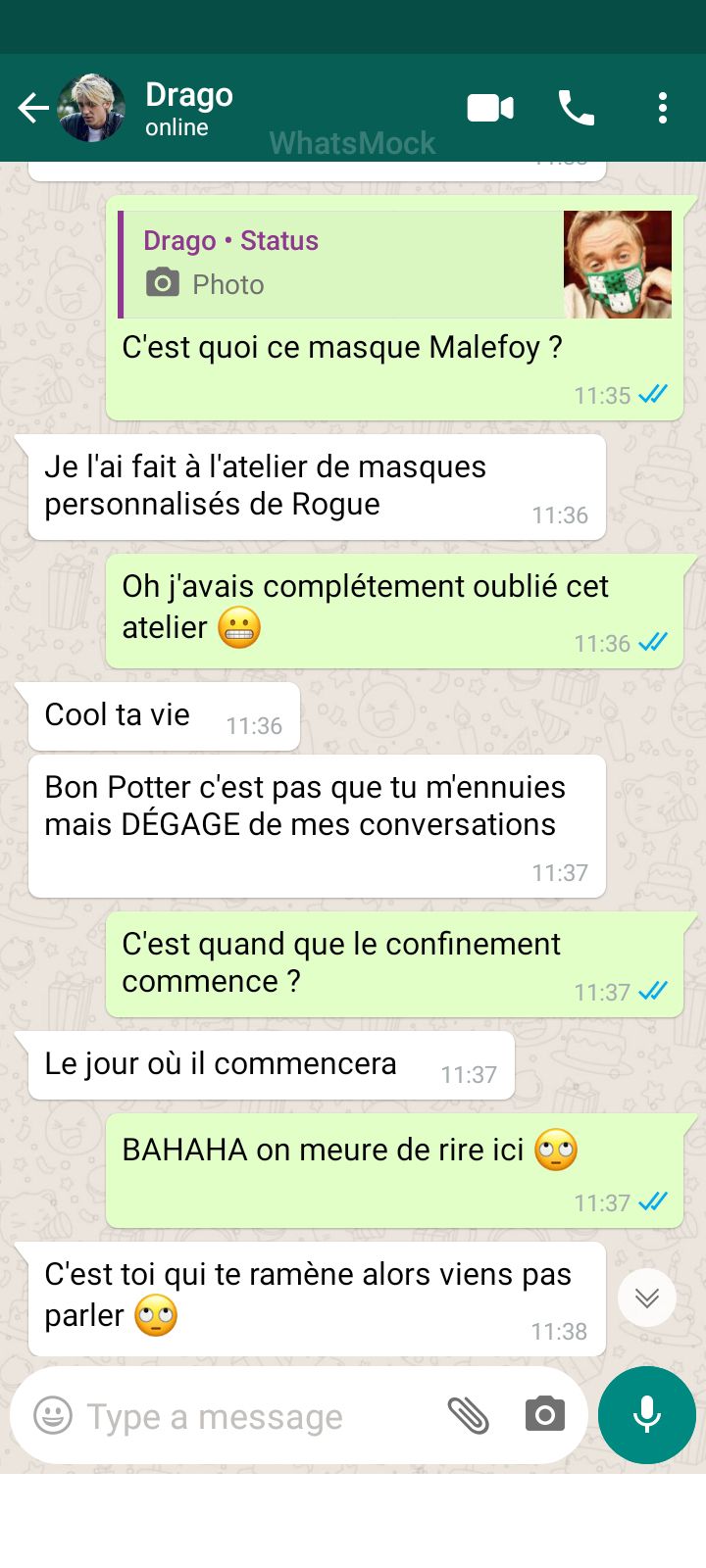Open Drago's contact info from name
Image resolution: width=706 pixels, height=1568 pixels.
[189, 96]
